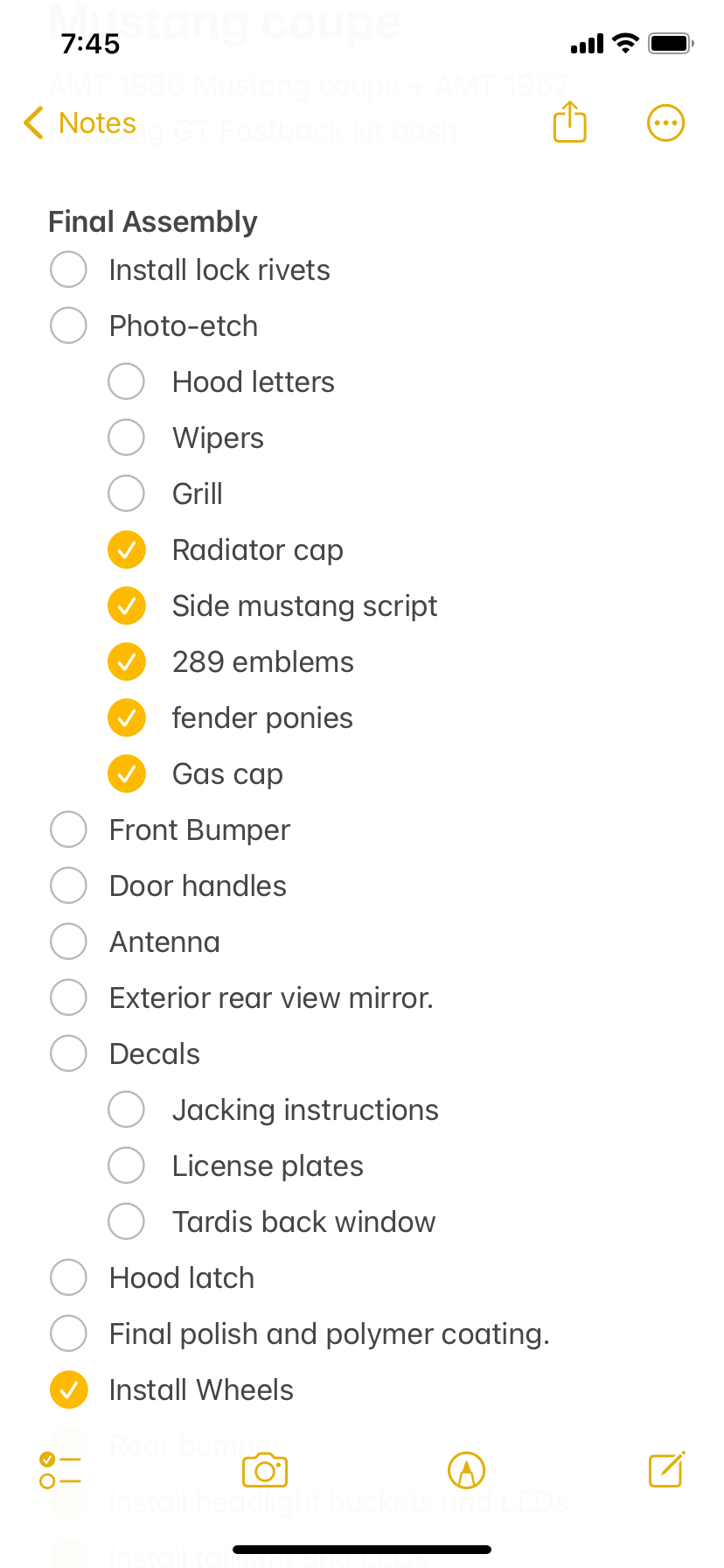The height and width of the screenshot is (1568, 724).
Task: Tick the Antenna checkbox
Action: tap(68, 941)
